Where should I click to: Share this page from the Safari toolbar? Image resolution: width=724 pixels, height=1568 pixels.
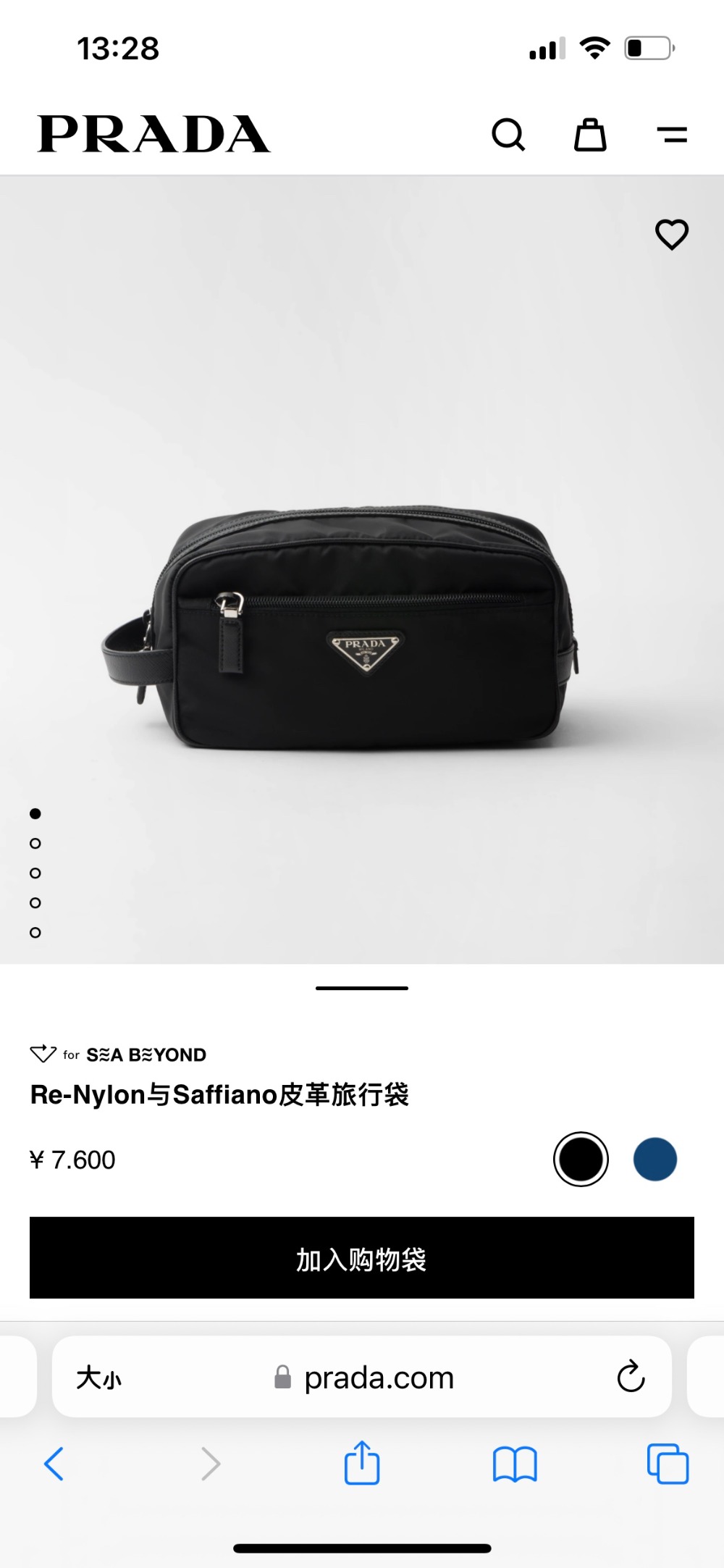(362, 1464)
